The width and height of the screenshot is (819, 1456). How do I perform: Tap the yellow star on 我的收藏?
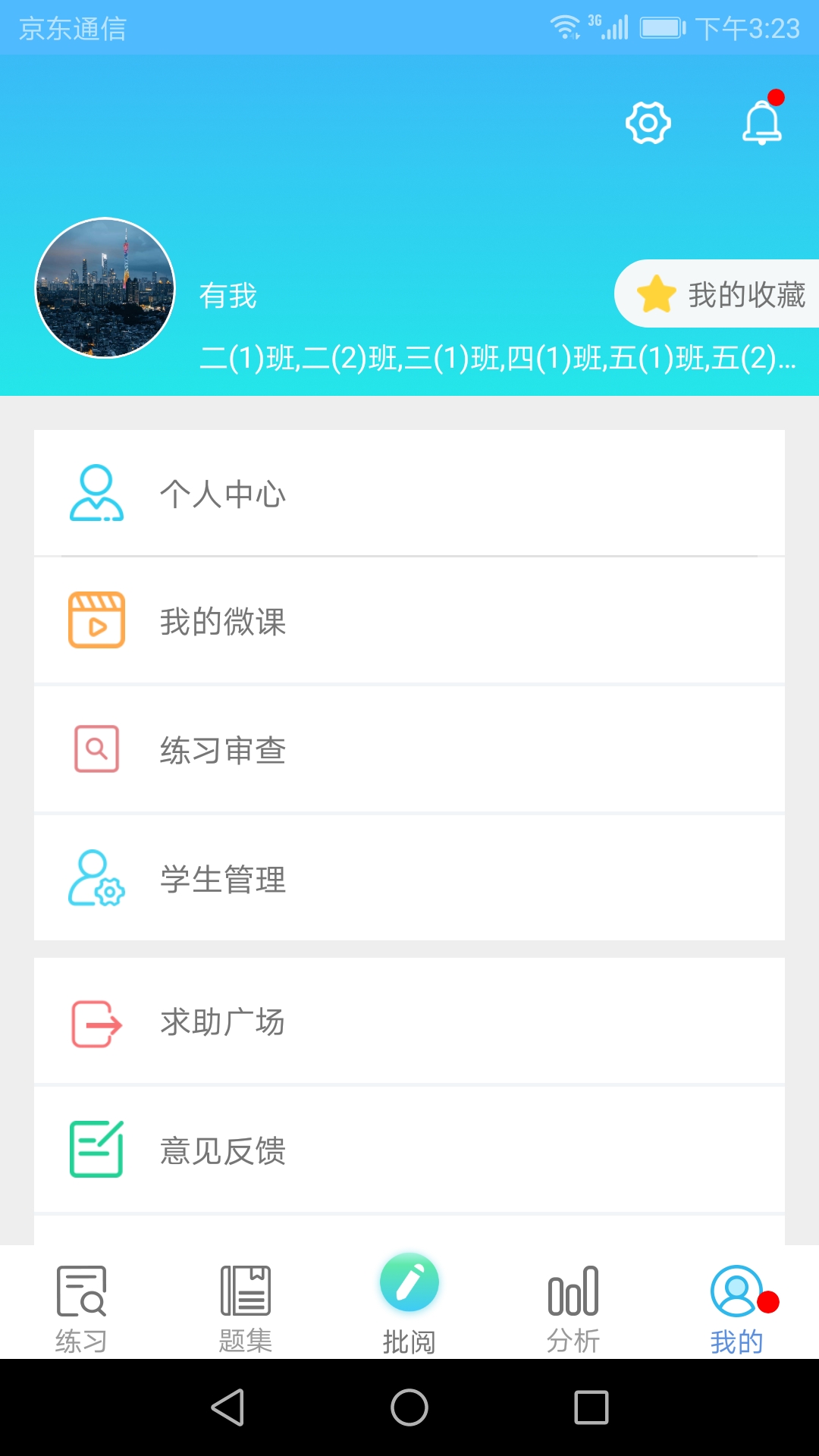coord(657,293)
